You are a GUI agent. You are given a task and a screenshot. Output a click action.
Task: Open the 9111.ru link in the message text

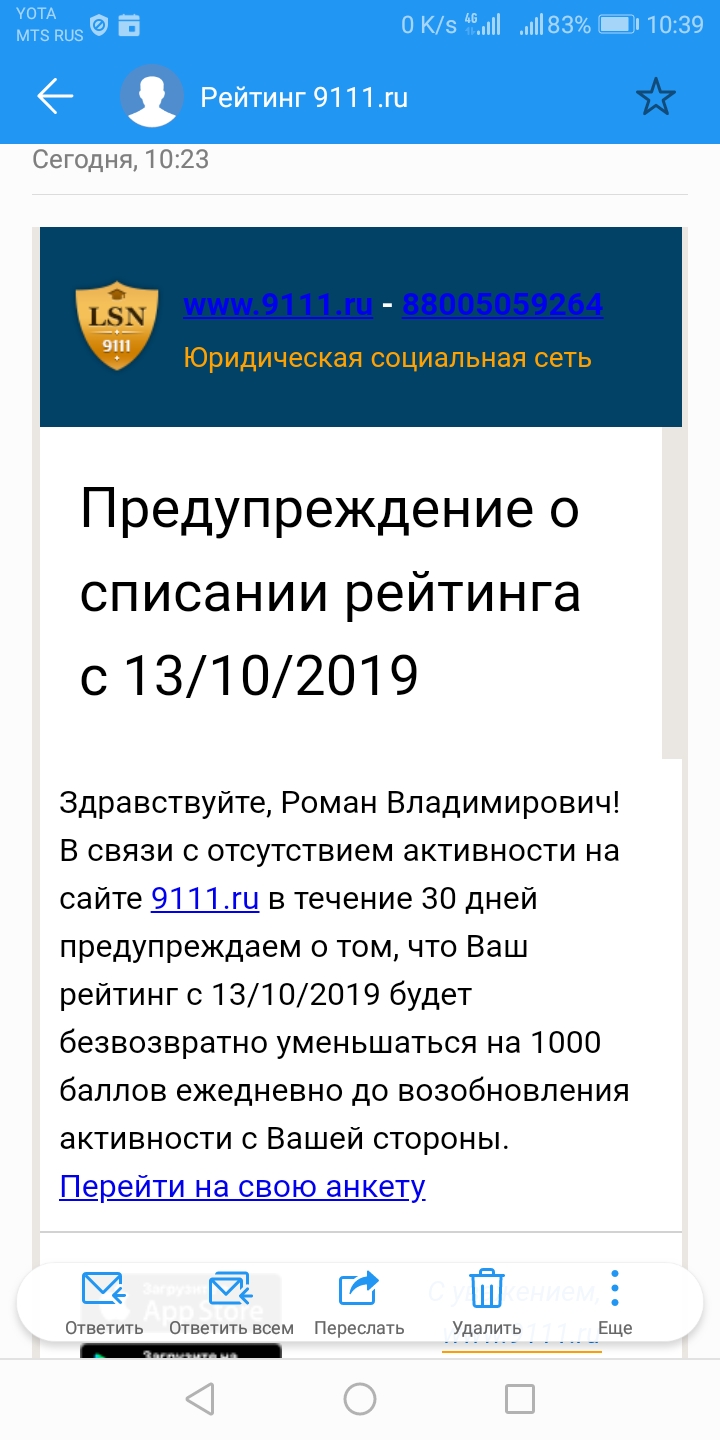[205, 899]
